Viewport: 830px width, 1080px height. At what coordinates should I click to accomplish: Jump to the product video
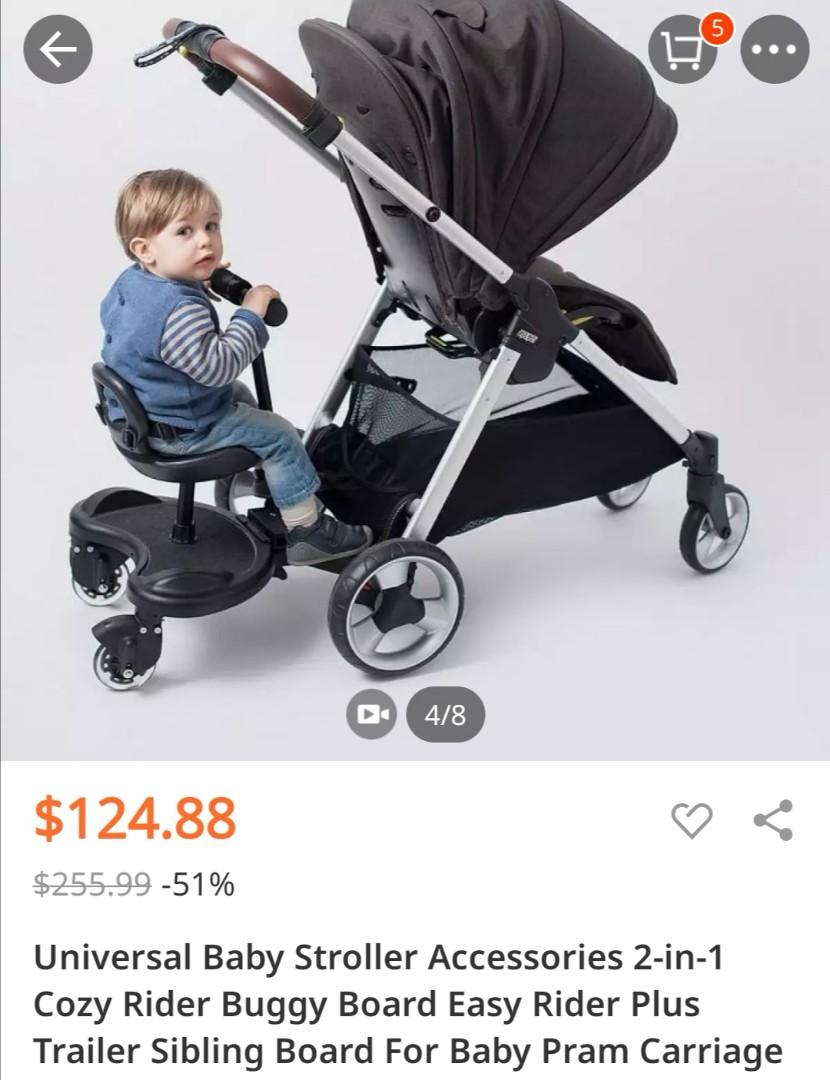(371, 714)
